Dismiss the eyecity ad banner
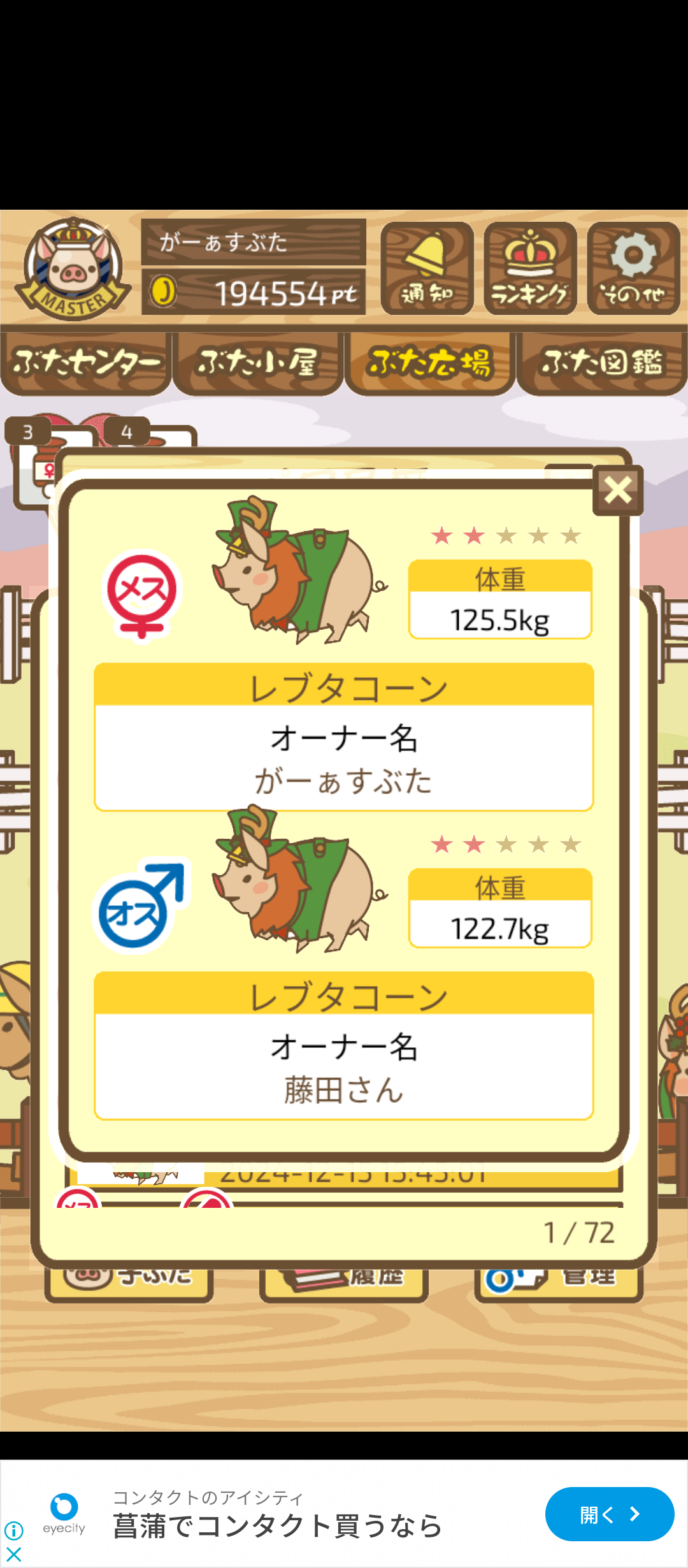688x1568 pixels. (13, 1555)
